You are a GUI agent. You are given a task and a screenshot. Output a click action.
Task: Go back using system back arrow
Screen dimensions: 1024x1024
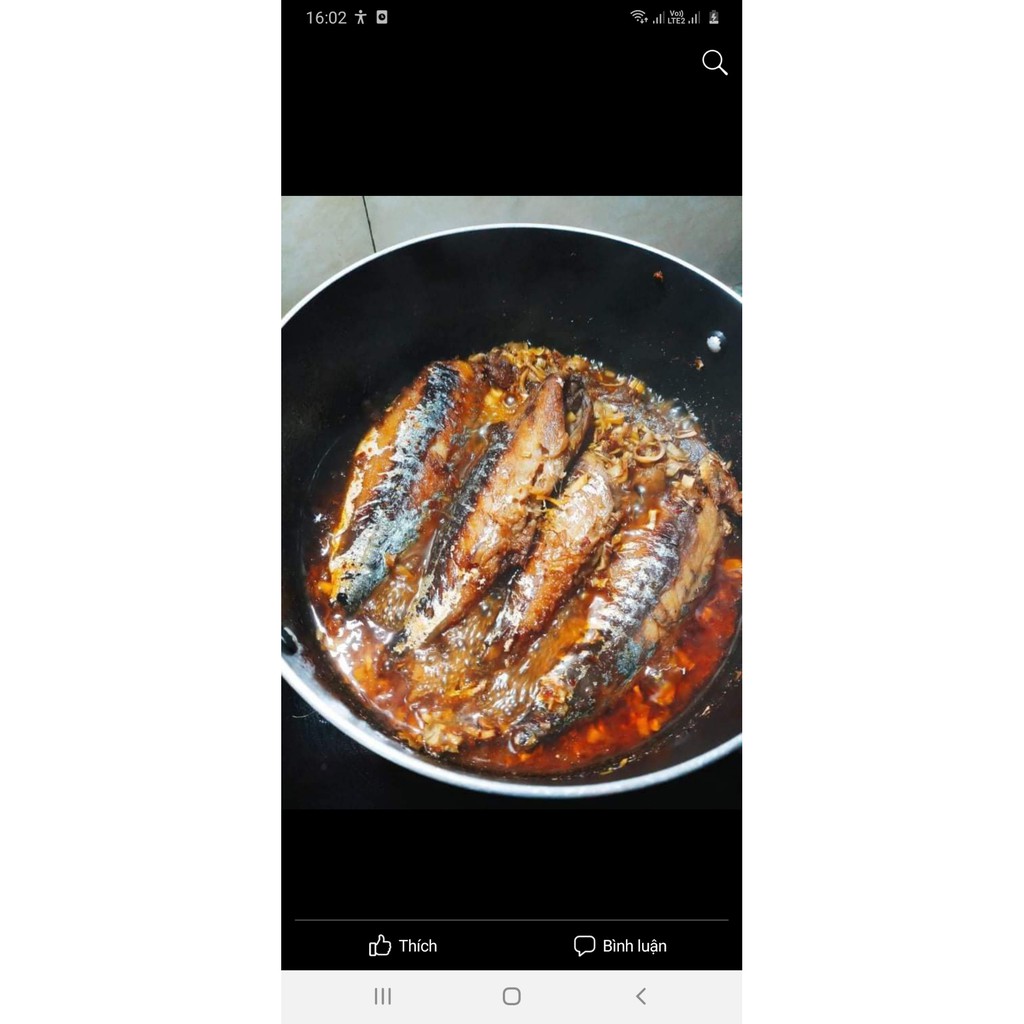641,996
